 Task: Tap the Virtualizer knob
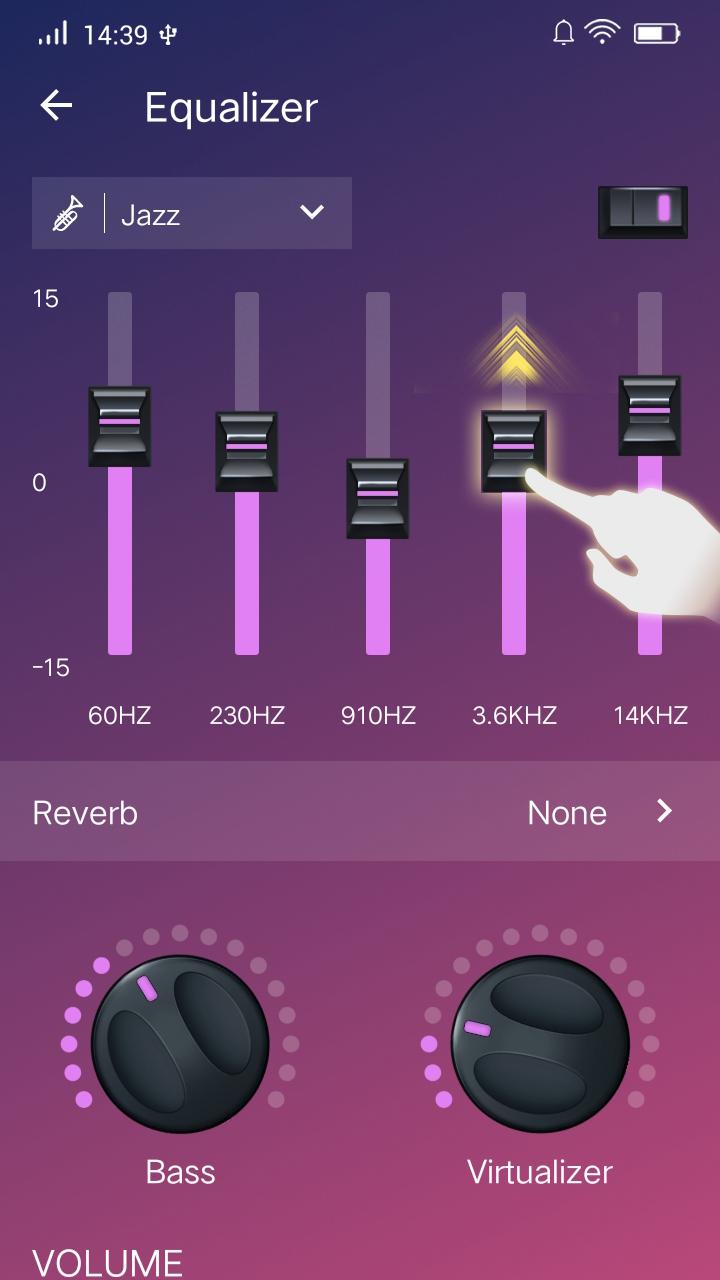[x=540, y=1043]
